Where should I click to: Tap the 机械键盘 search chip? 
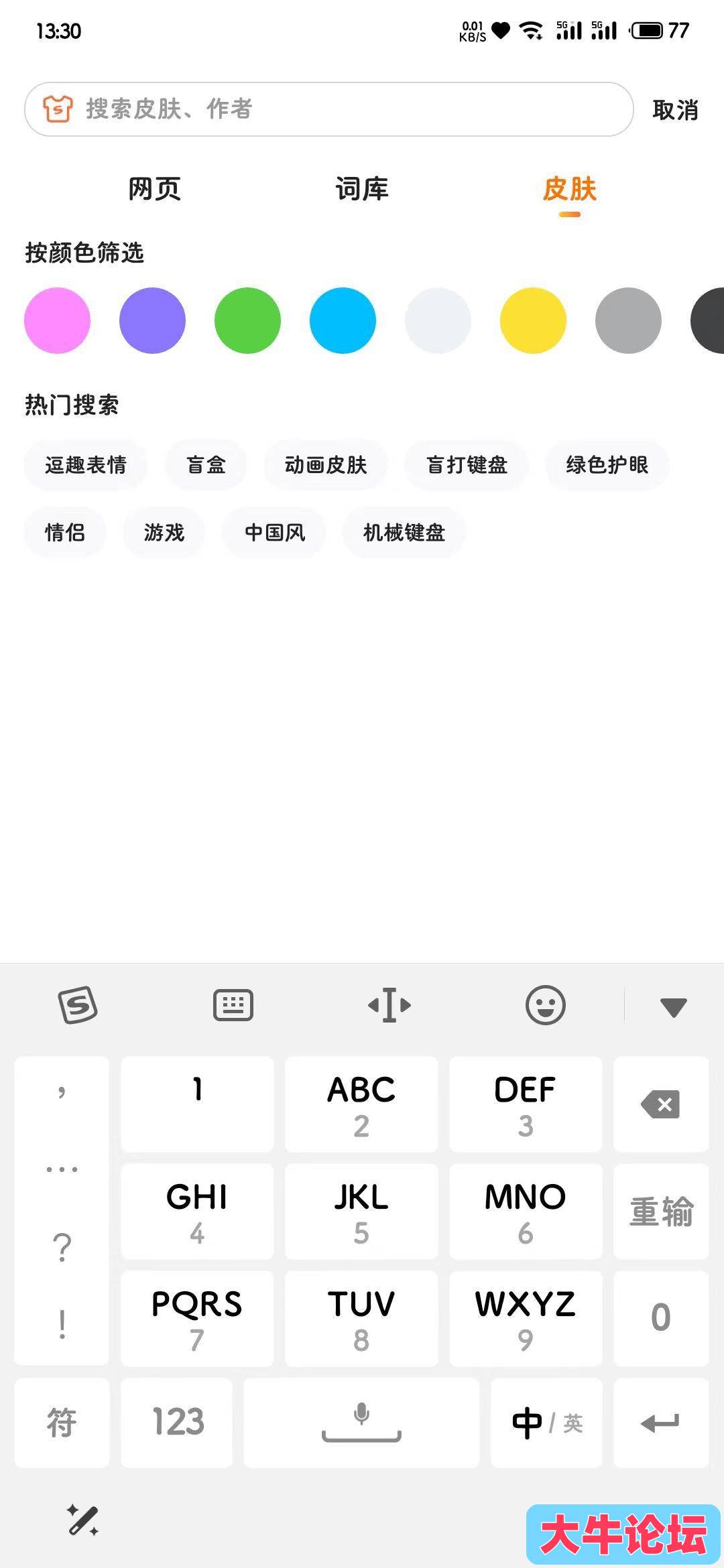[404, 533]
